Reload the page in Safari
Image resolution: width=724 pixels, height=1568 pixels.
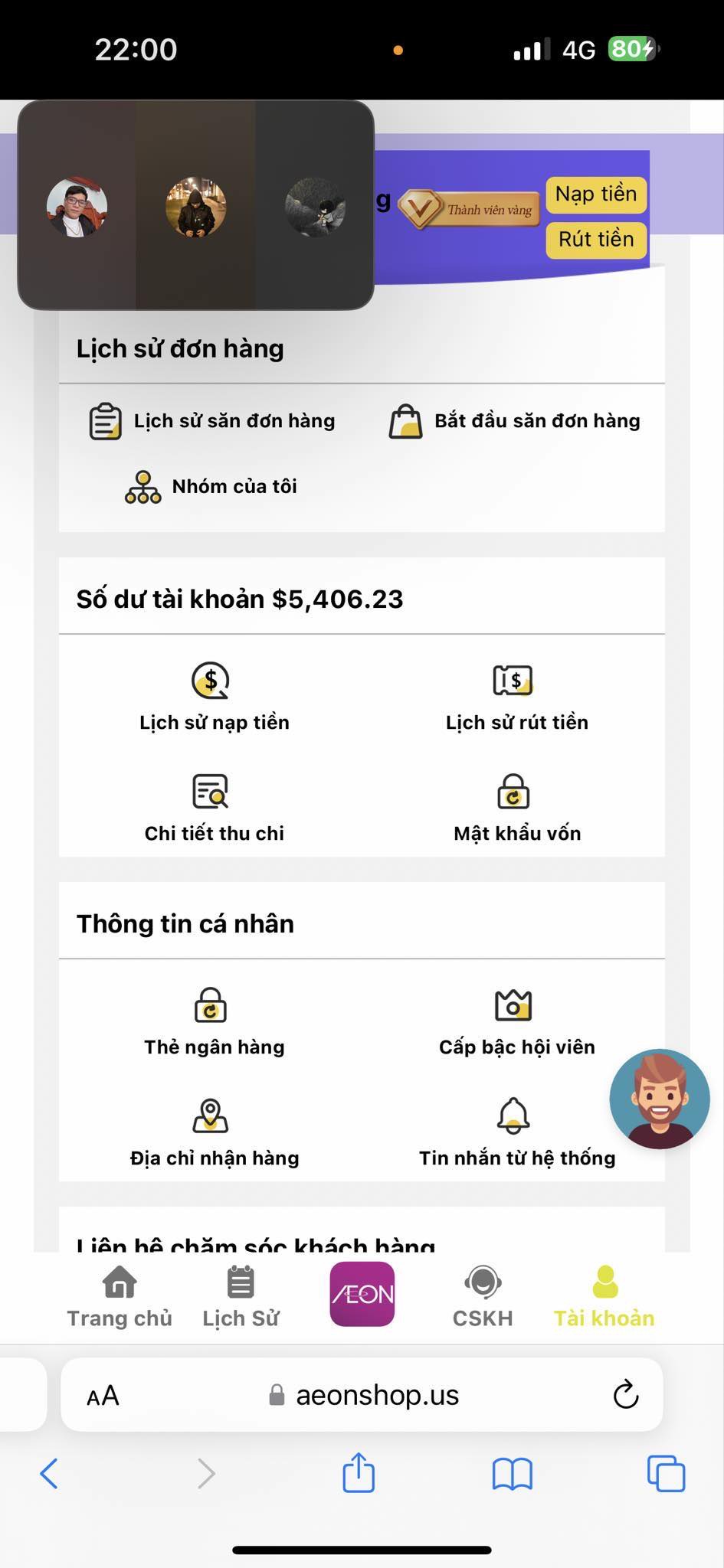point(625,1394)
